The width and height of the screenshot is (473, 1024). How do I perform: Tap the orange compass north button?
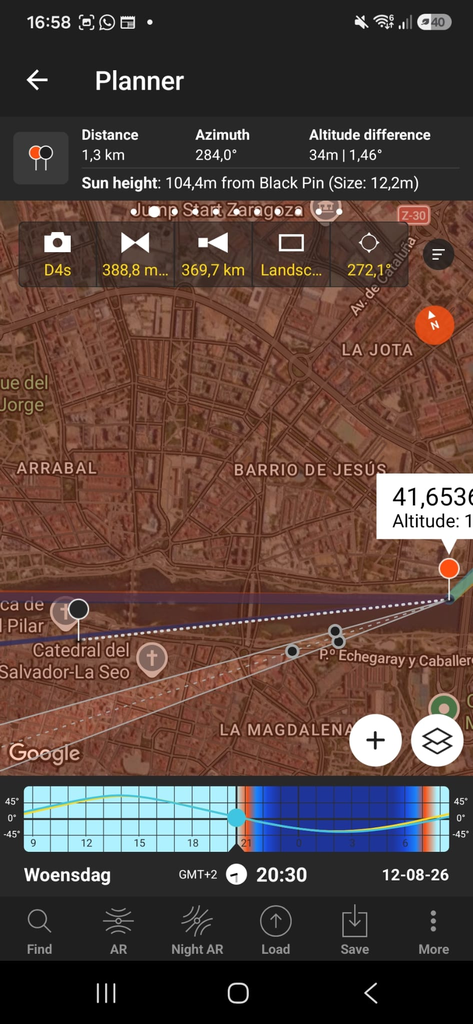pos(434,325)
